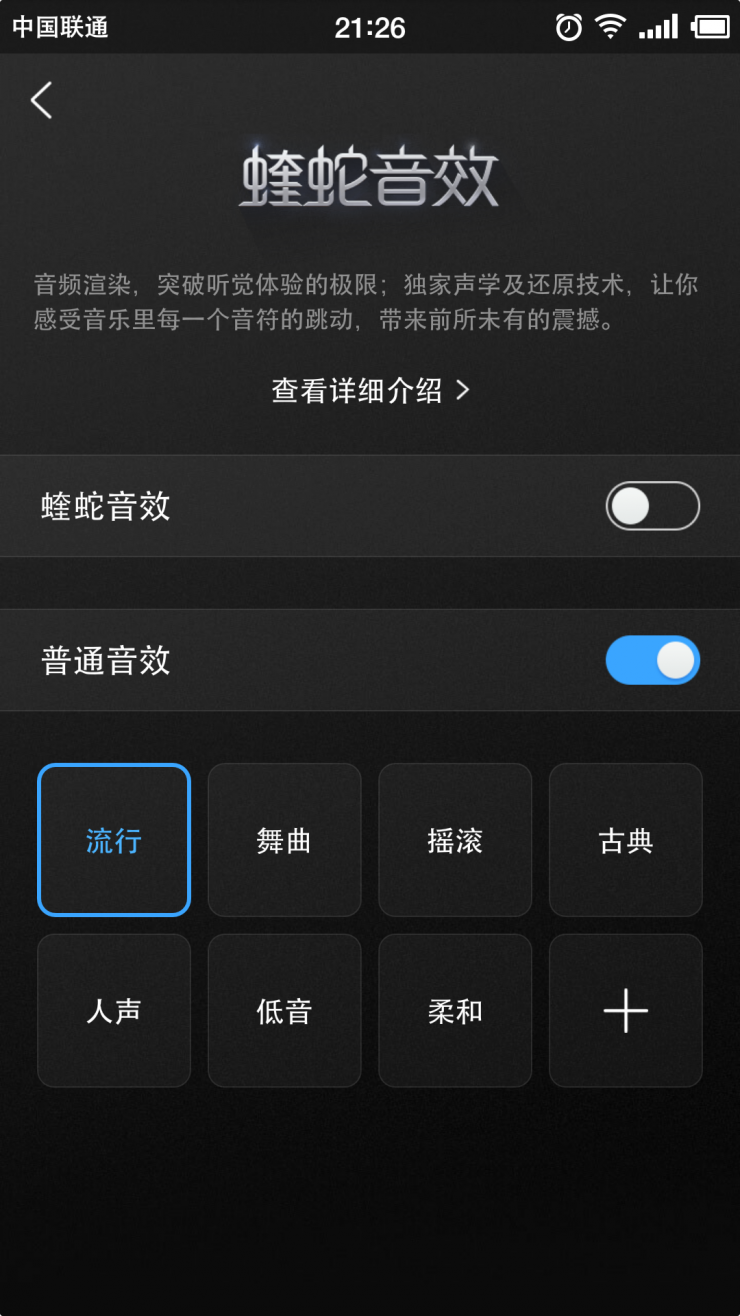
Task: Pick the 古典 equalizer preset
Action: point(626,840)
